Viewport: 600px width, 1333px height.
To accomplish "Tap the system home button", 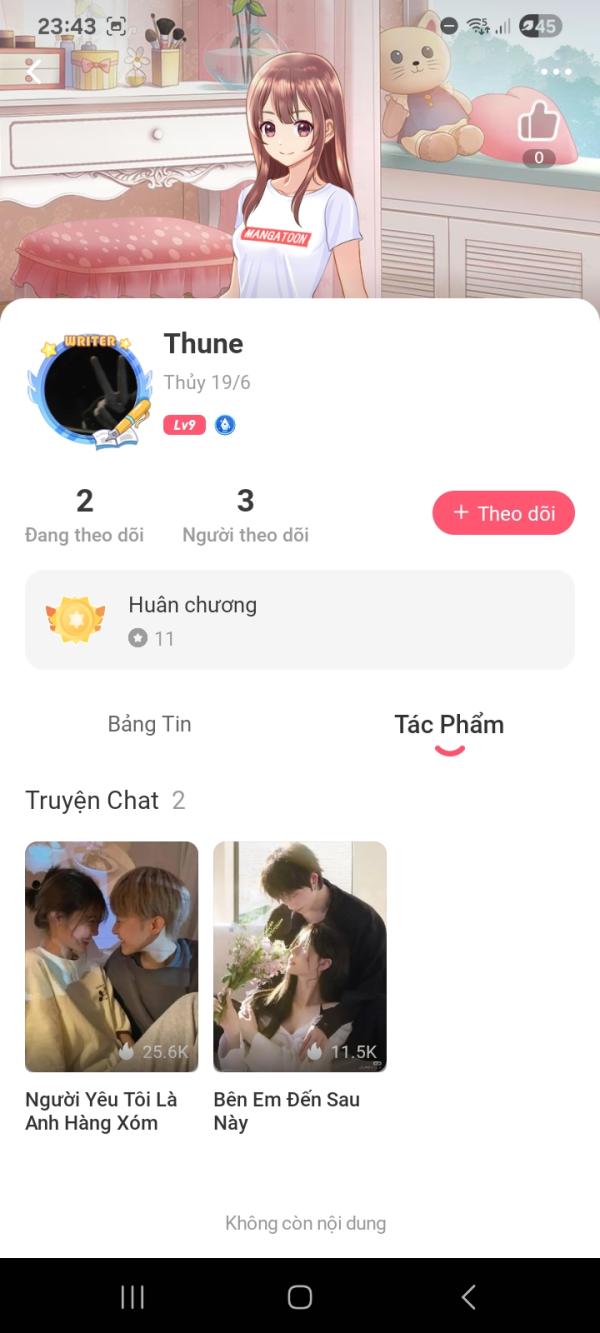I will point(300,1297).
